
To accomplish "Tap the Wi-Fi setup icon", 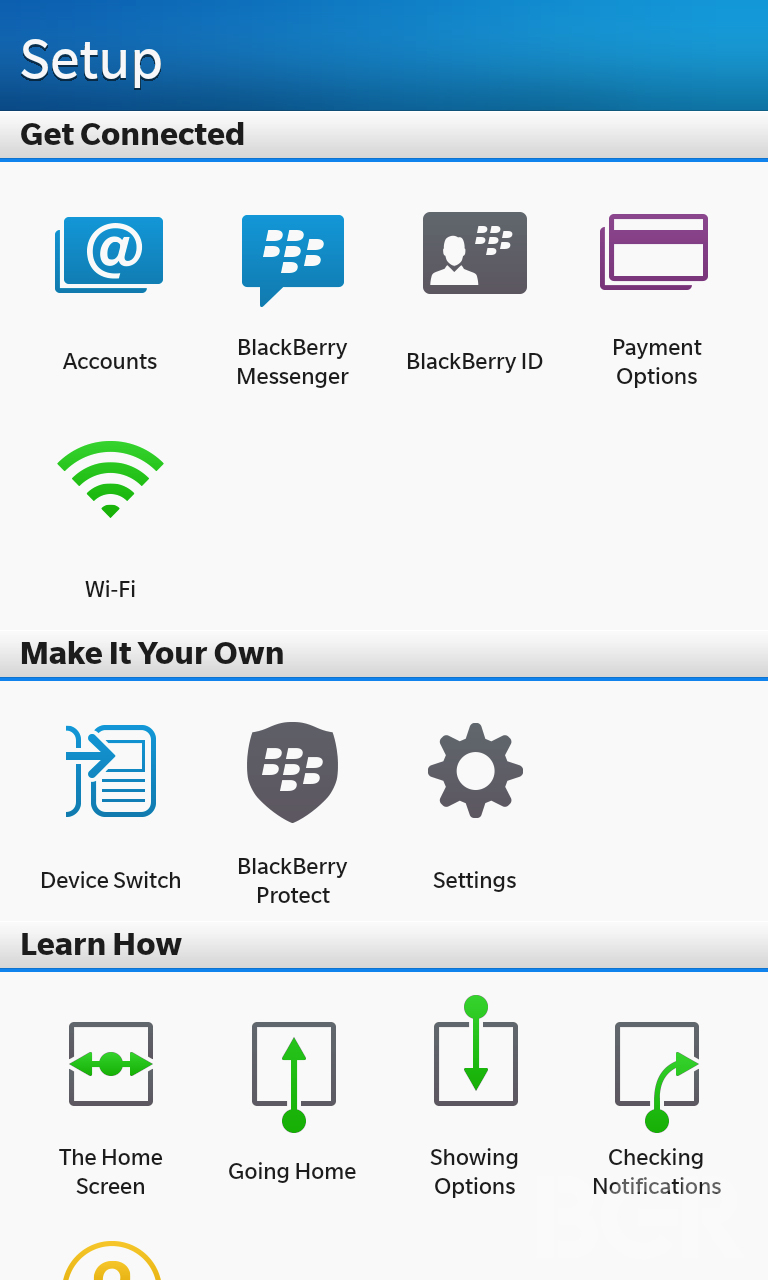I will pos(110,480).
